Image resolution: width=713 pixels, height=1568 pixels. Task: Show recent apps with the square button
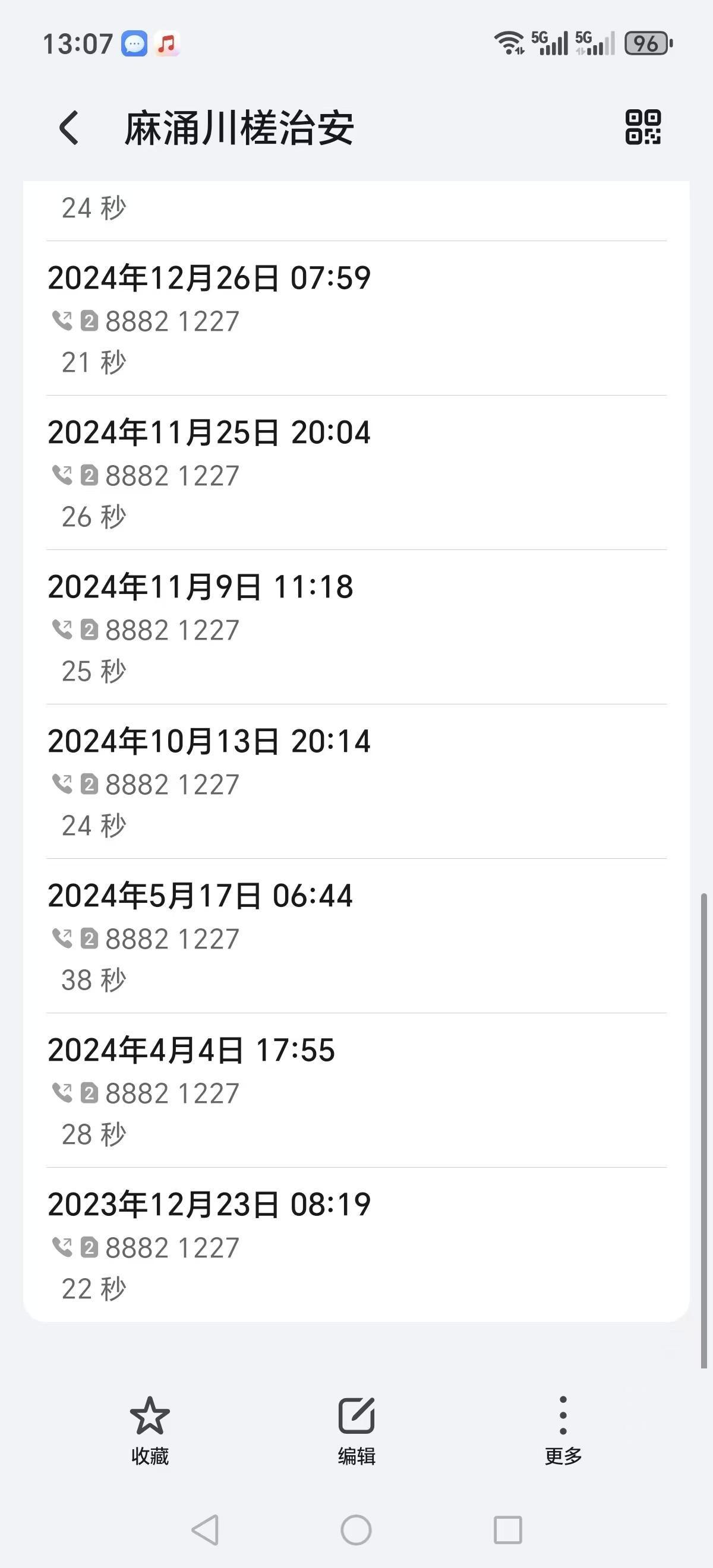508,1529
